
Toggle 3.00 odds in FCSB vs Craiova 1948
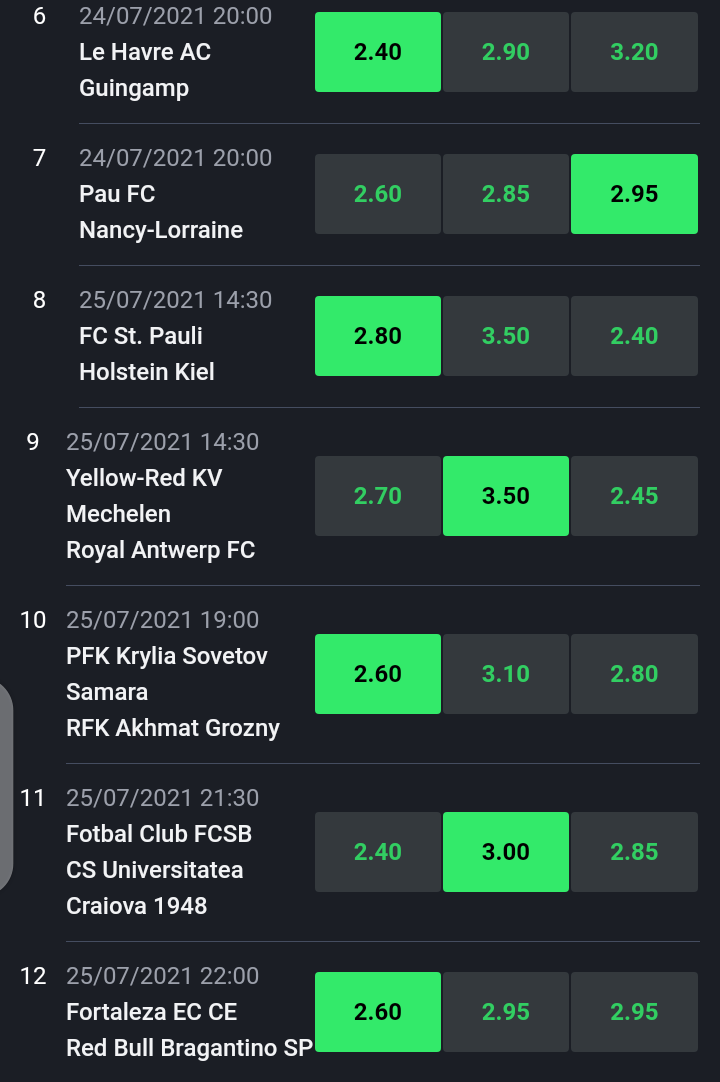pos(506,852)
